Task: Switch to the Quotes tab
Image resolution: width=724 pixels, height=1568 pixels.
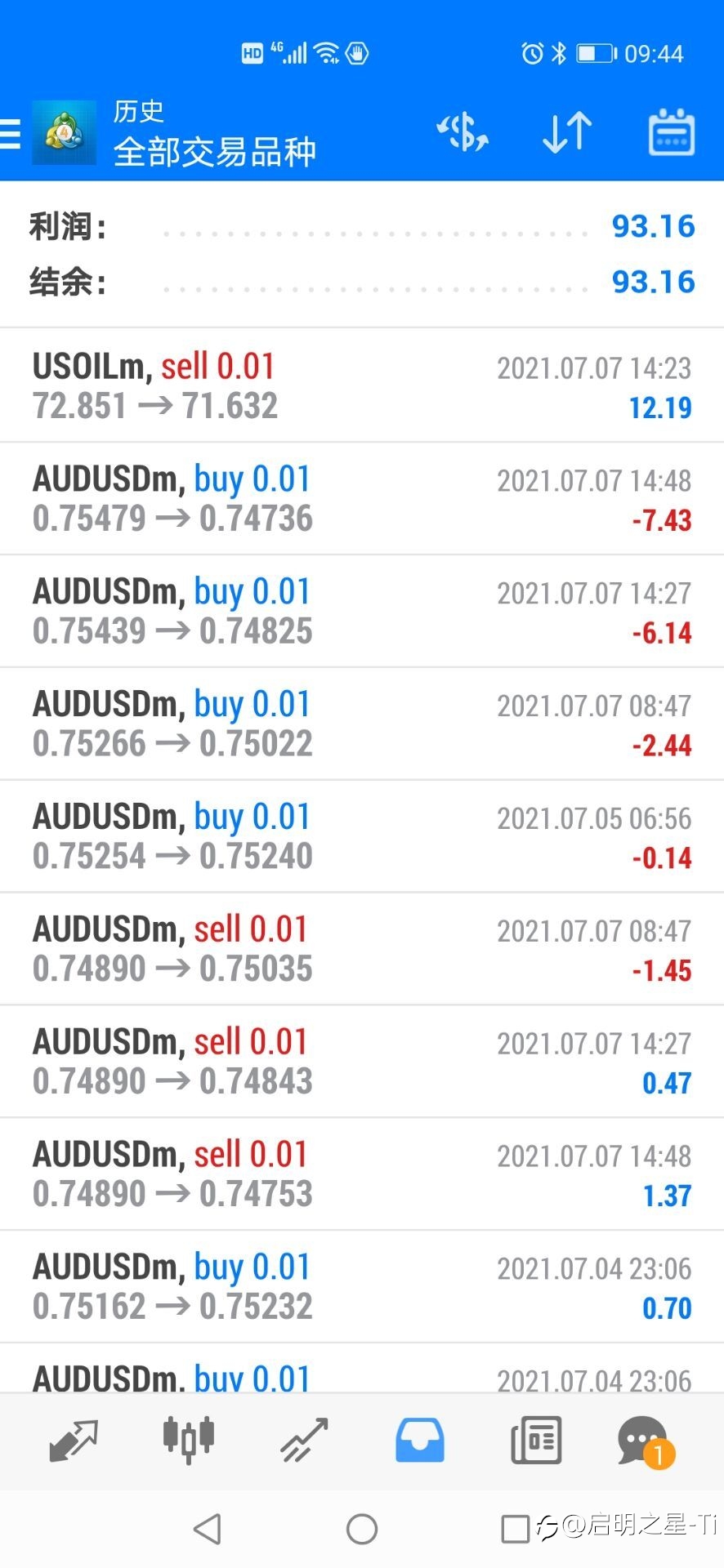Action: [74, 1441]
